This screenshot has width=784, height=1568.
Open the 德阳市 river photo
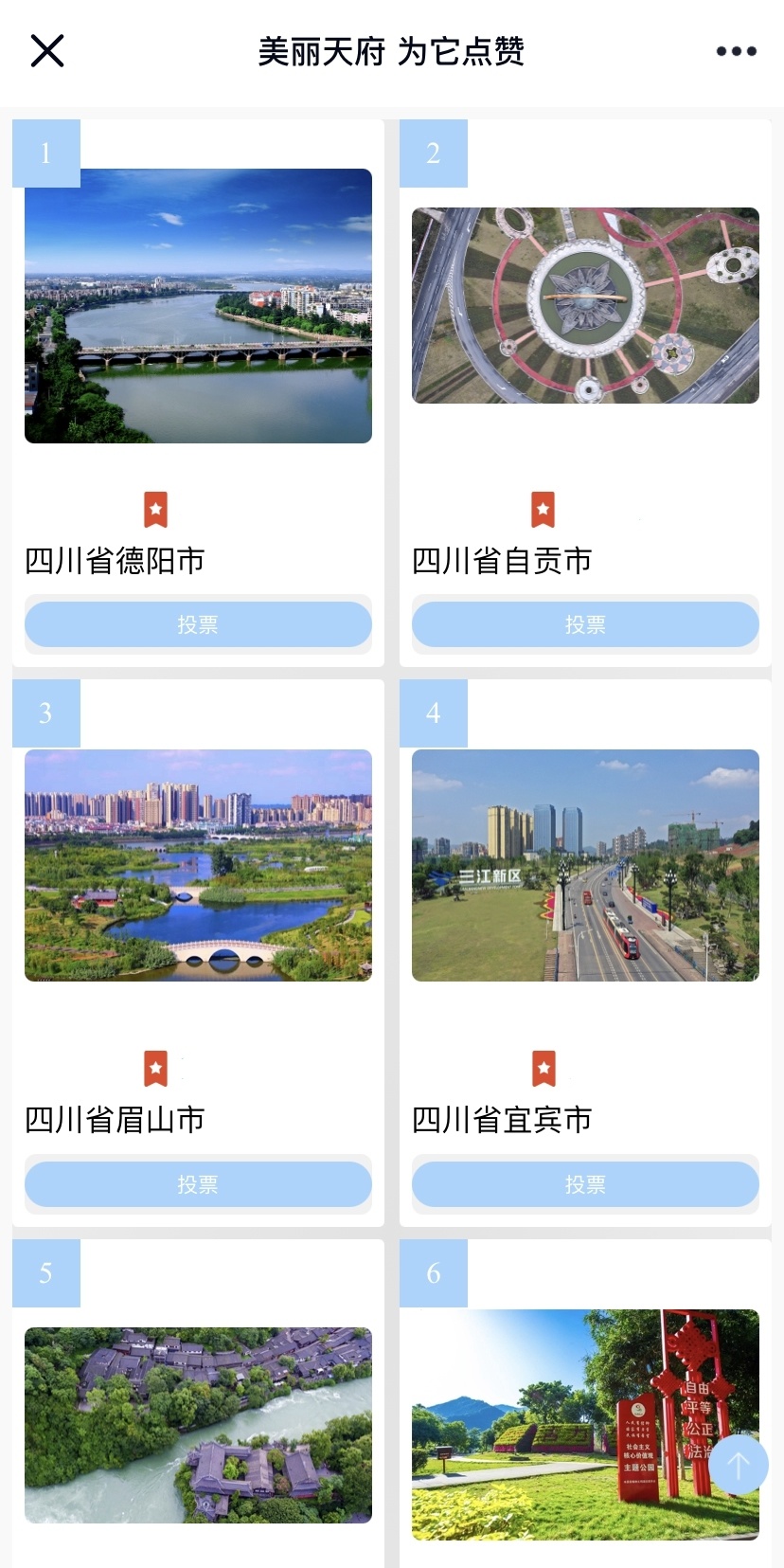click(198, 306)
